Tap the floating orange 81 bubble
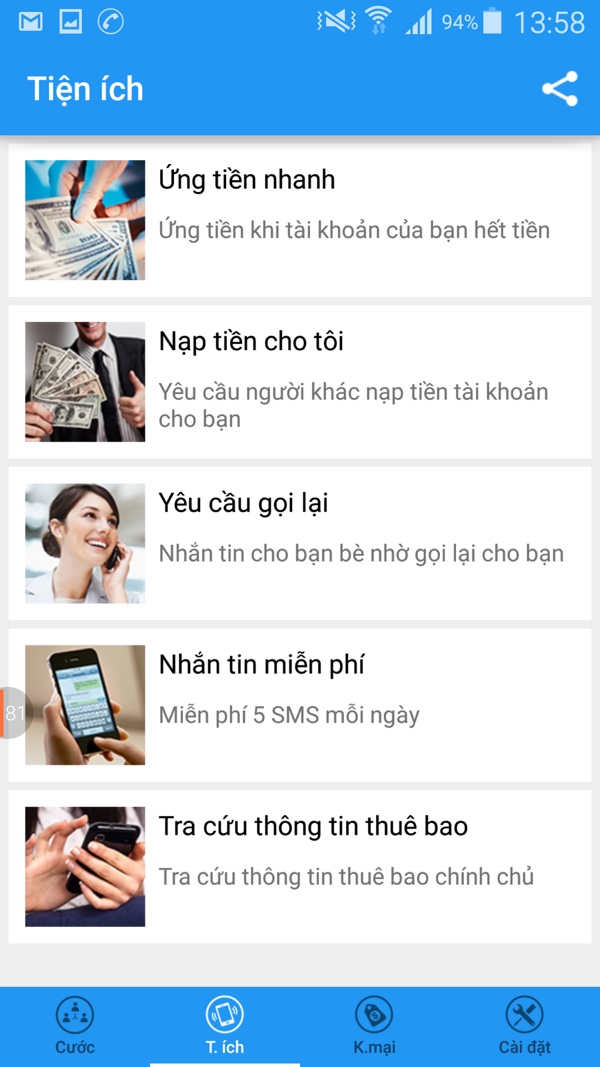The image size is (600, 1067). (x=14, y=712)
